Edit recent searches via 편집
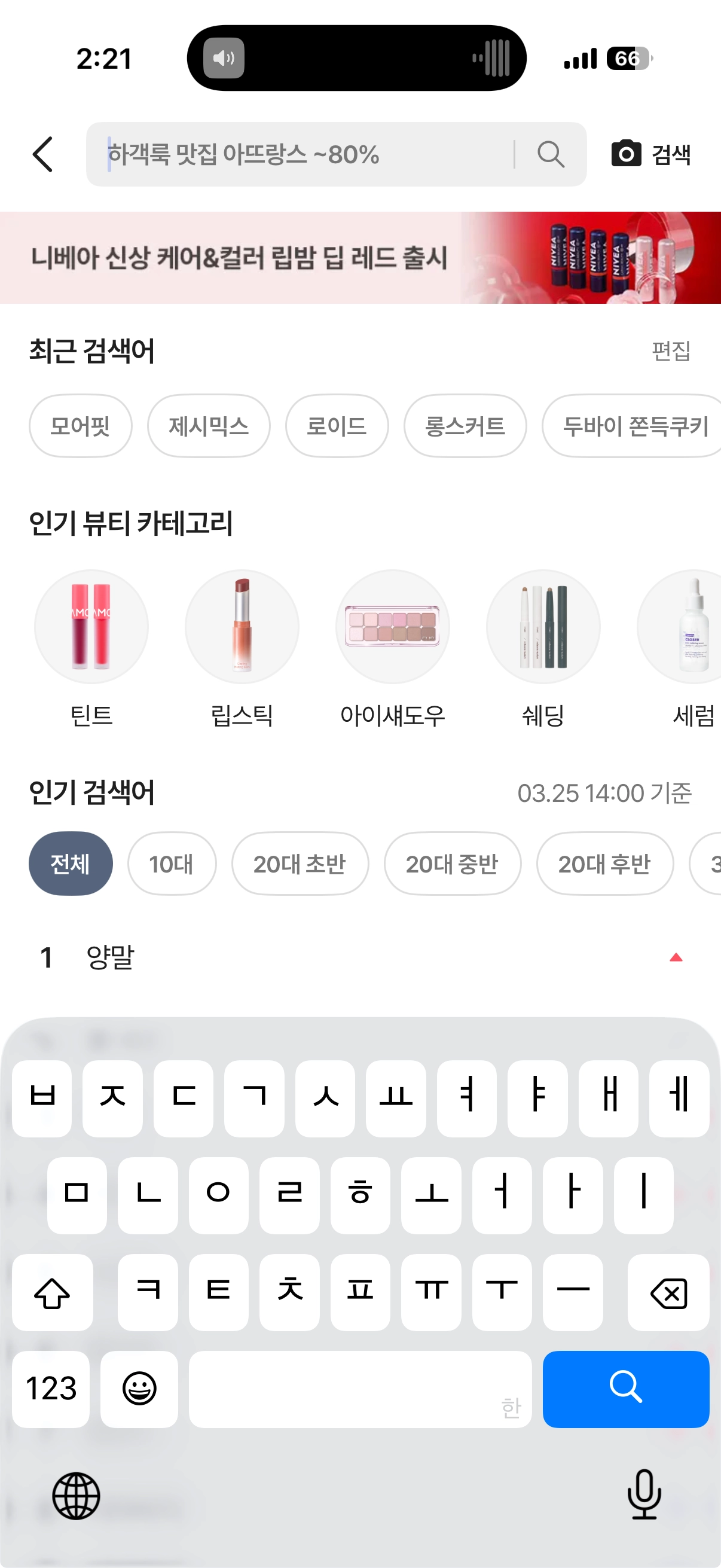 click(671, 350)
